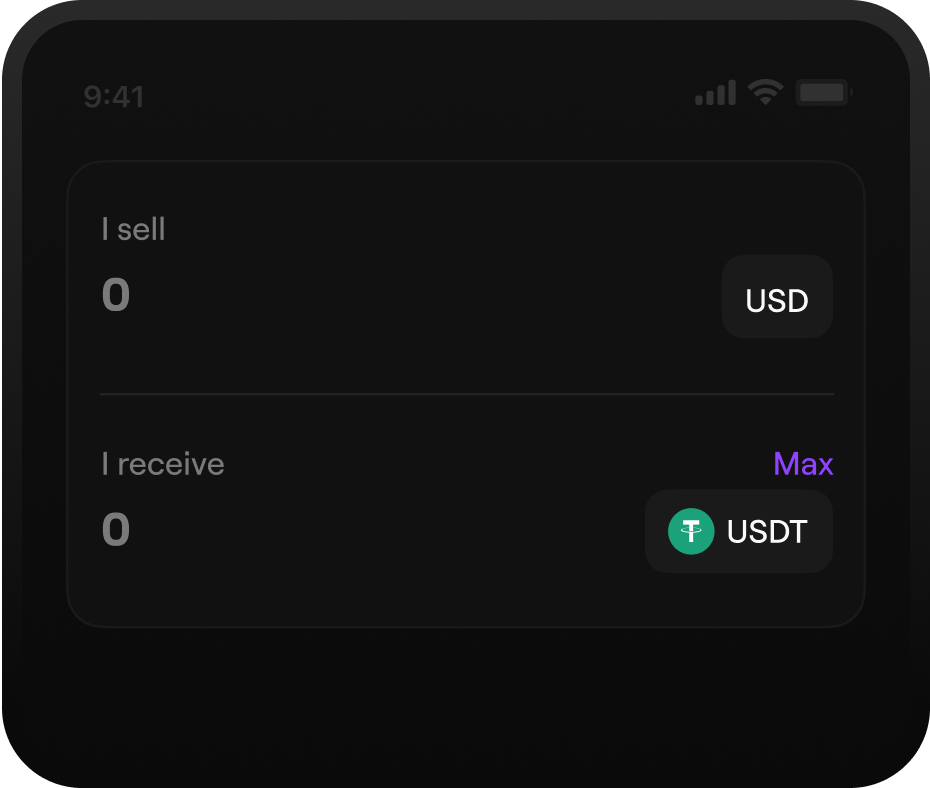Enter amount in the I receive field
The height and width of the screenshot is (788, 930).
117,530
